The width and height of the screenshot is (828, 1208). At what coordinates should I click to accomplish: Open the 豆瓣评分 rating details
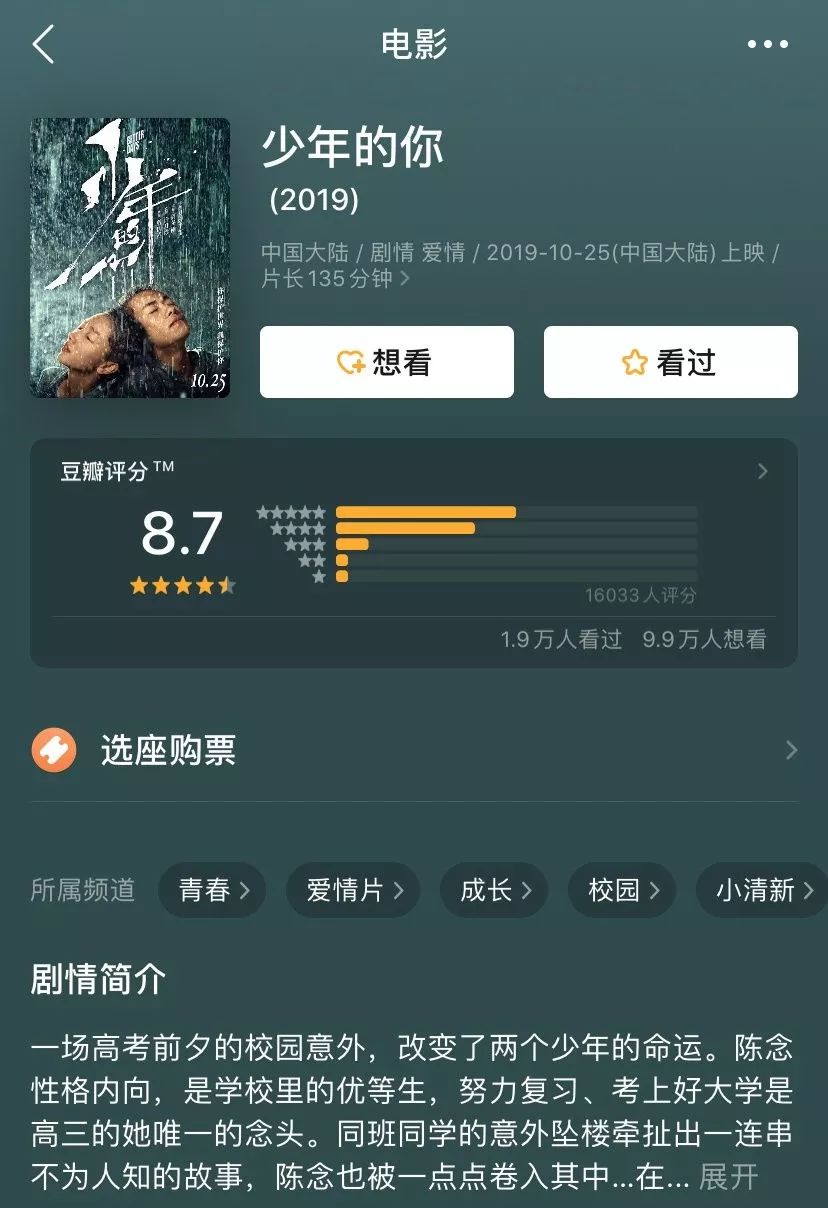click(762, 471)
